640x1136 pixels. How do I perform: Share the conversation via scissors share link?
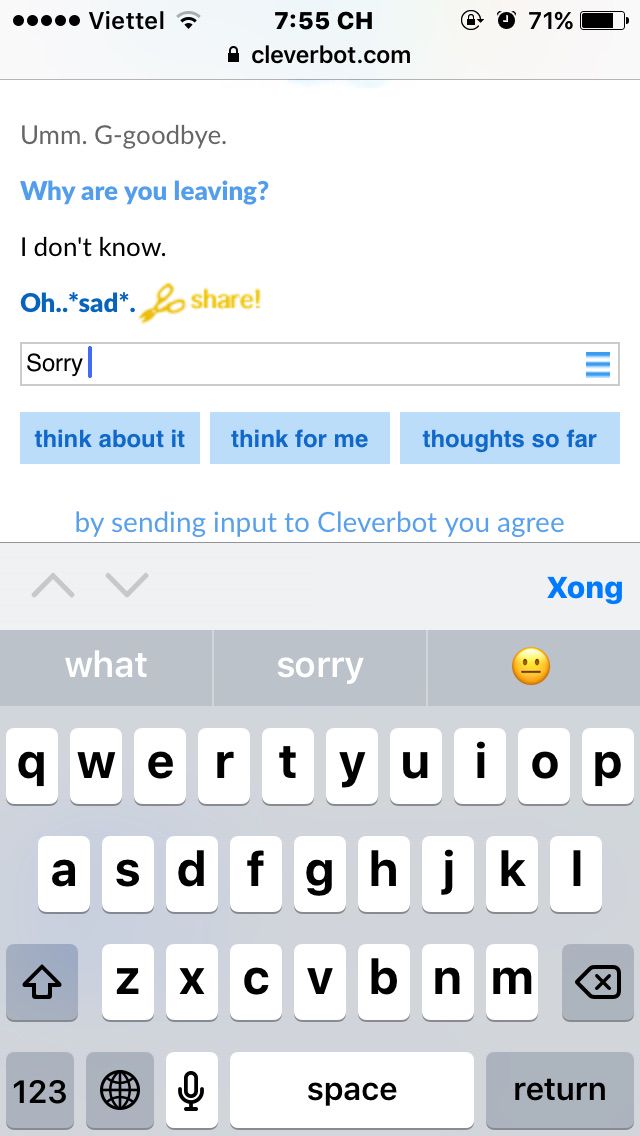[x=201, y=301]
